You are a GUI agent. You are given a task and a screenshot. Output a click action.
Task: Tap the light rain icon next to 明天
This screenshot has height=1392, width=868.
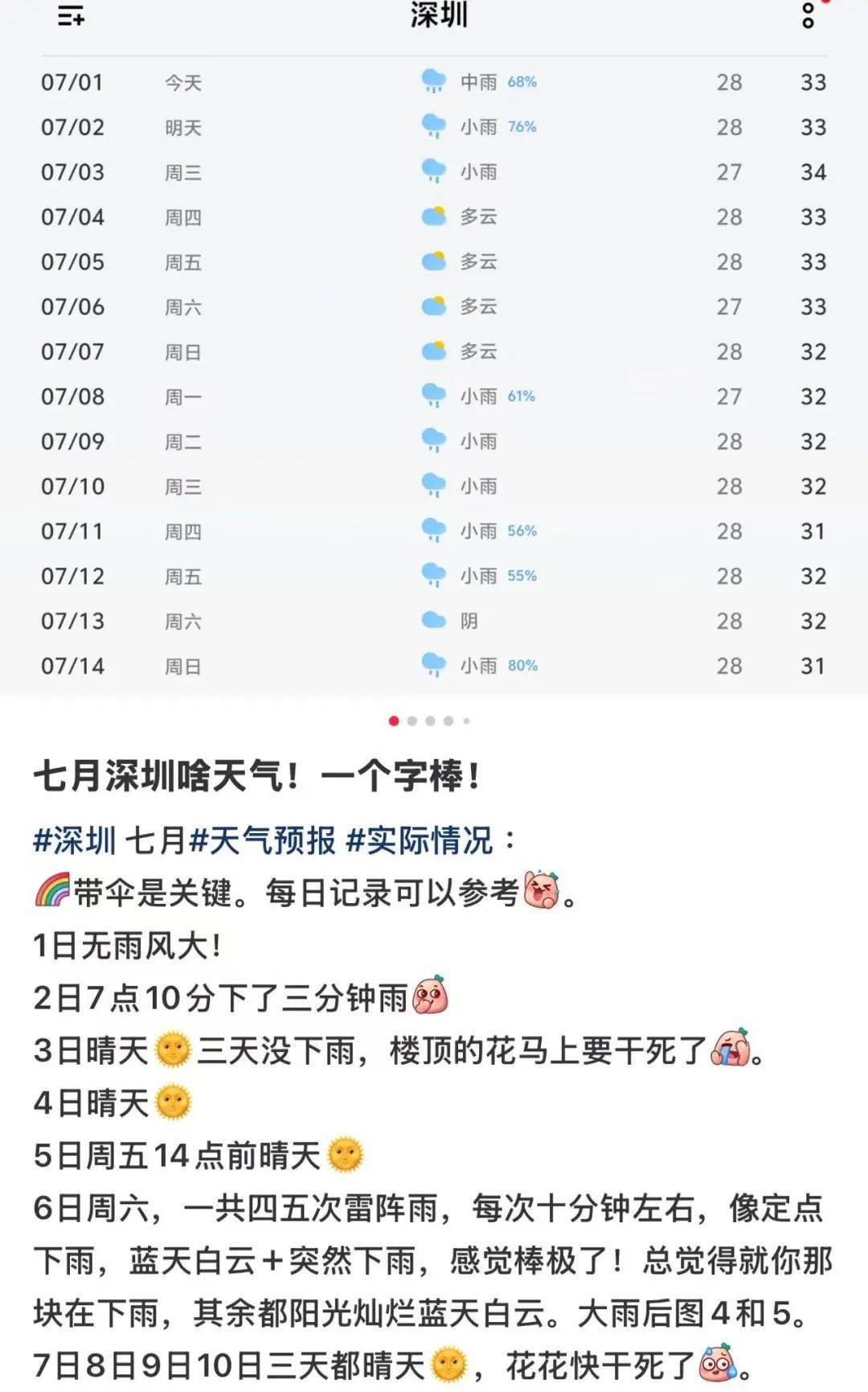point(432,125)
